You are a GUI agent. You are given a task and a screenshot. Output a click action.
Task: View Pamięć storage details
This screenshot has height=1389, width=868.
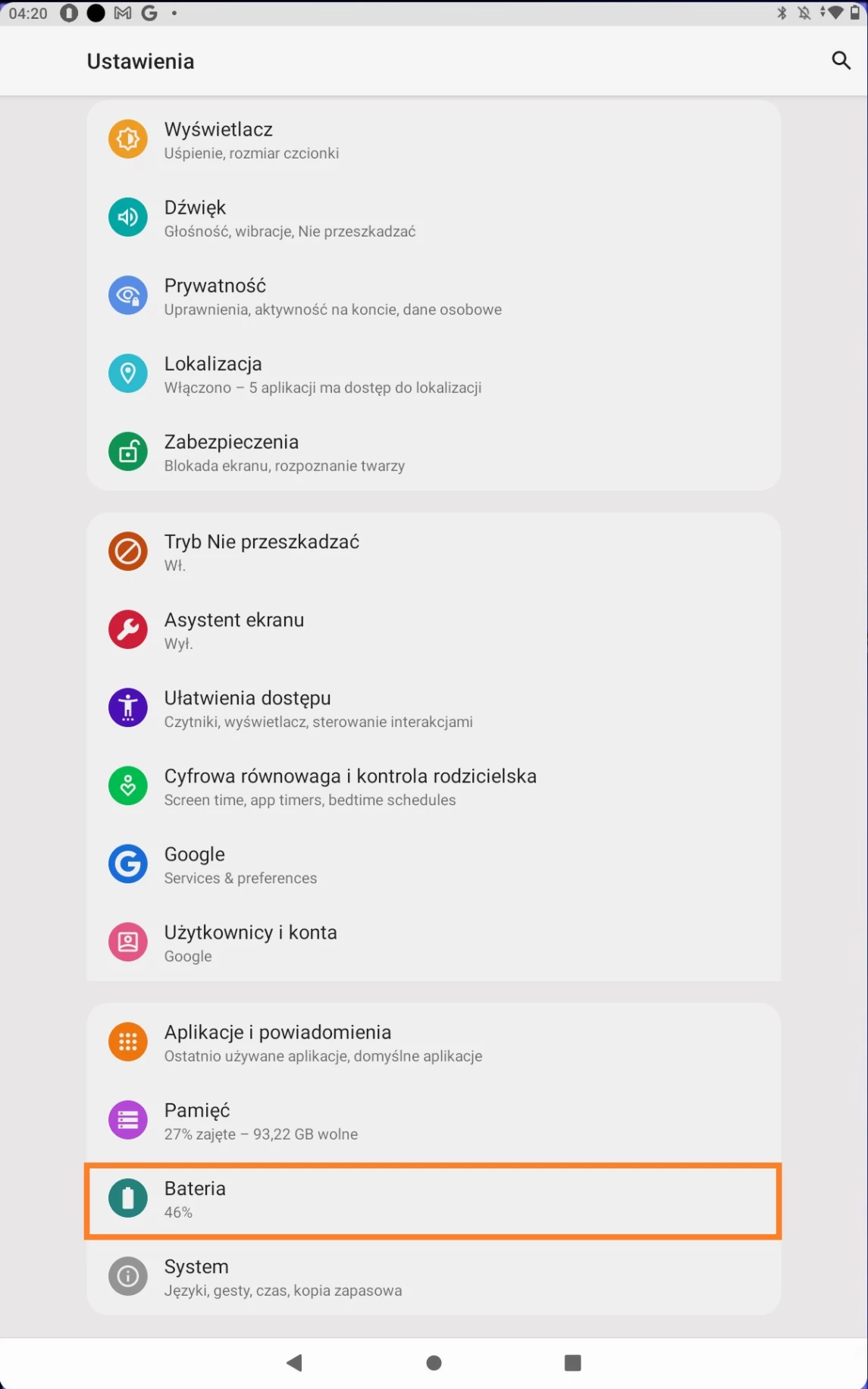pos(432,1121)
